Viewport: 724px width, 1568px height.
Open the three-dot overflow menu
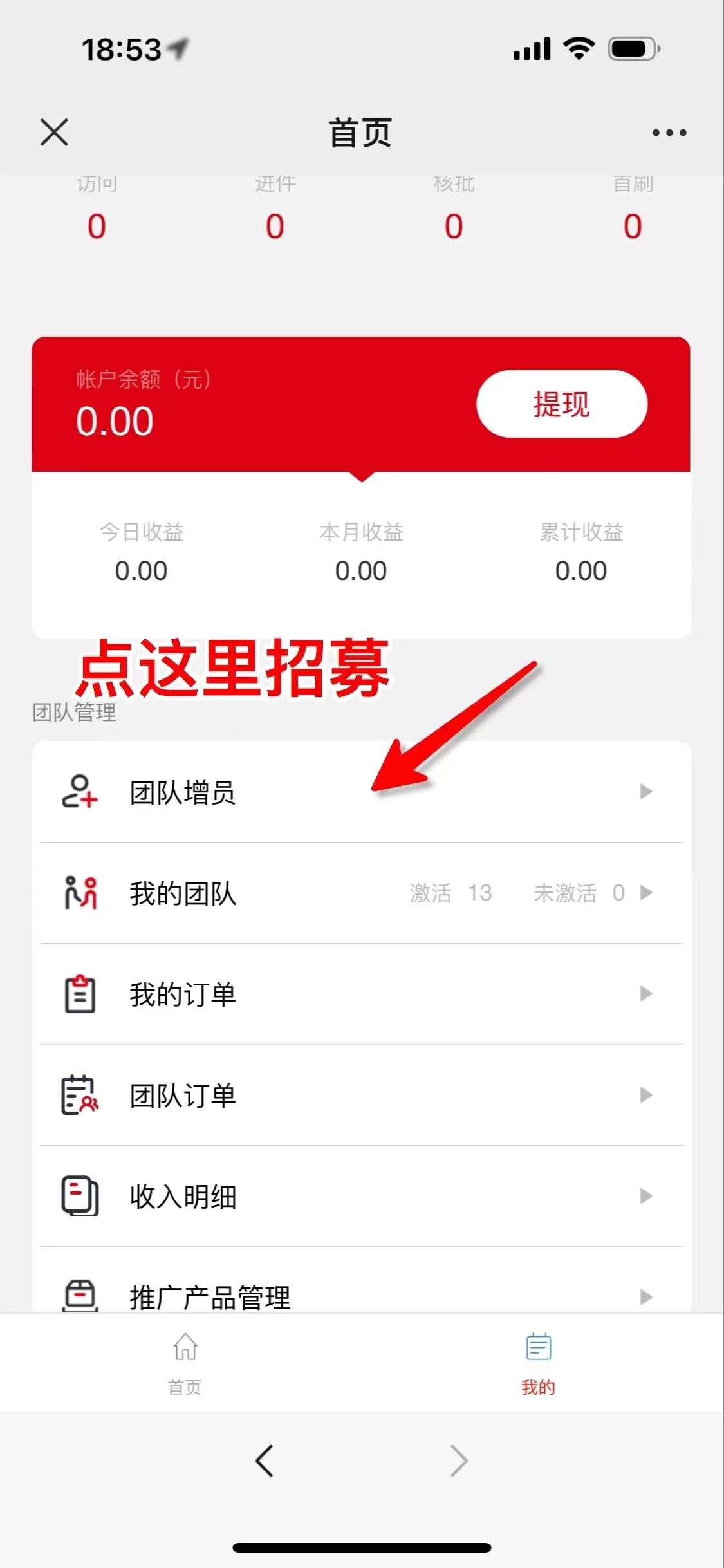pos(669,133)
